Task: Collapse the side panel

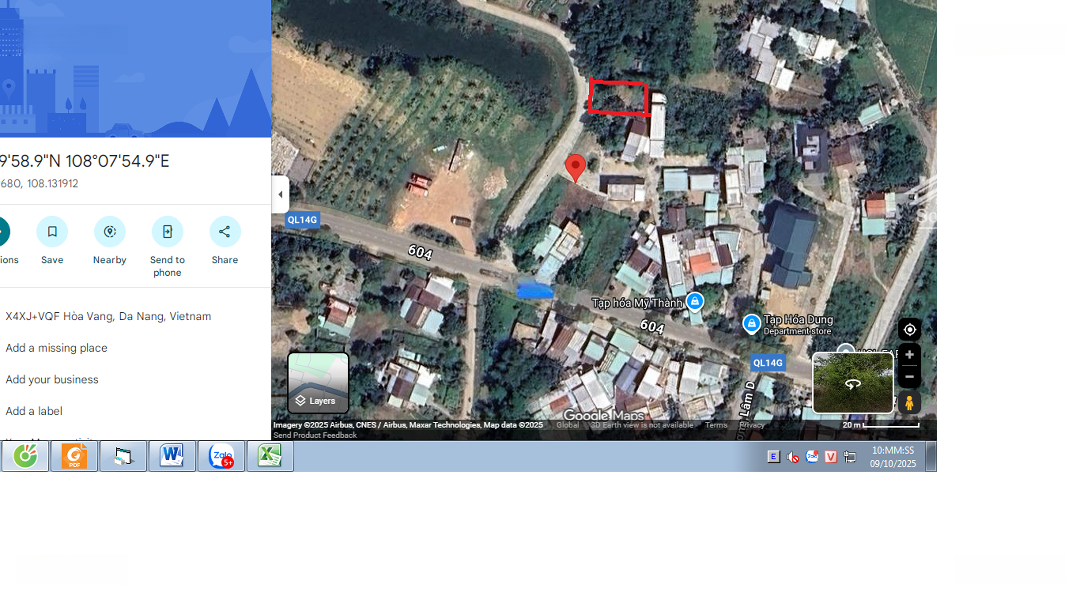Action: [280, 195]
